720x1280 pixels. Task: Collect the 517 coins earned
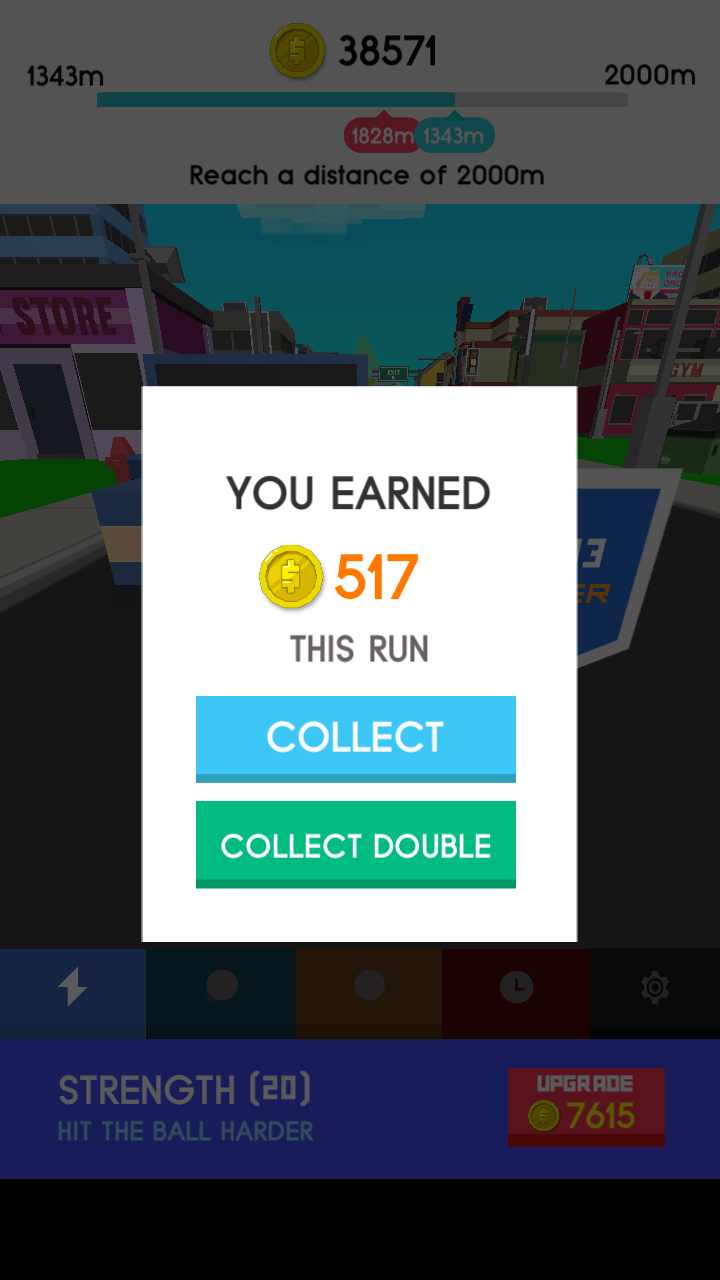coord(355,737)
